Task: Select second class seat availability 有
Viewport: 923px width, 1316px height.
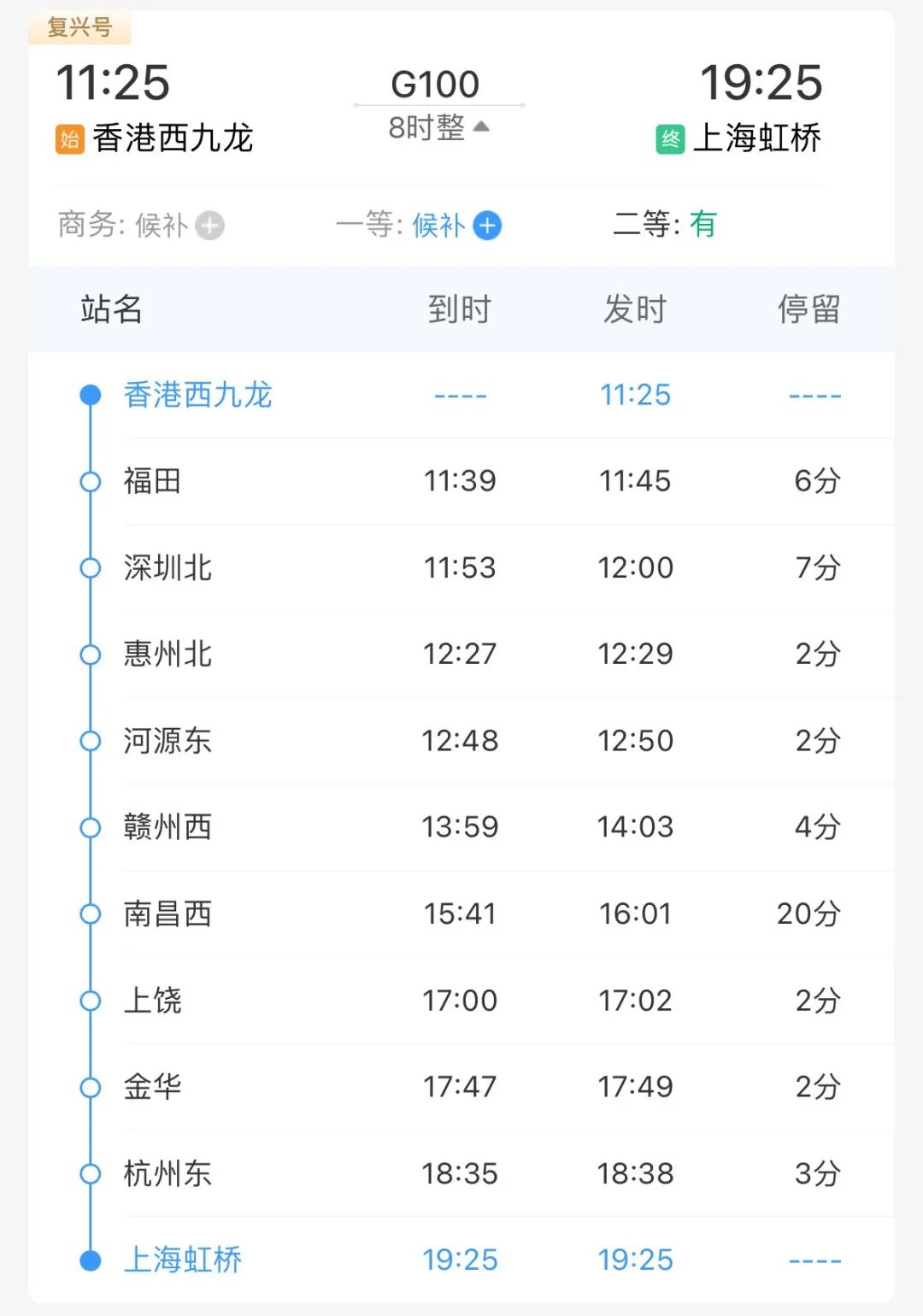Action: coord(703,225)
